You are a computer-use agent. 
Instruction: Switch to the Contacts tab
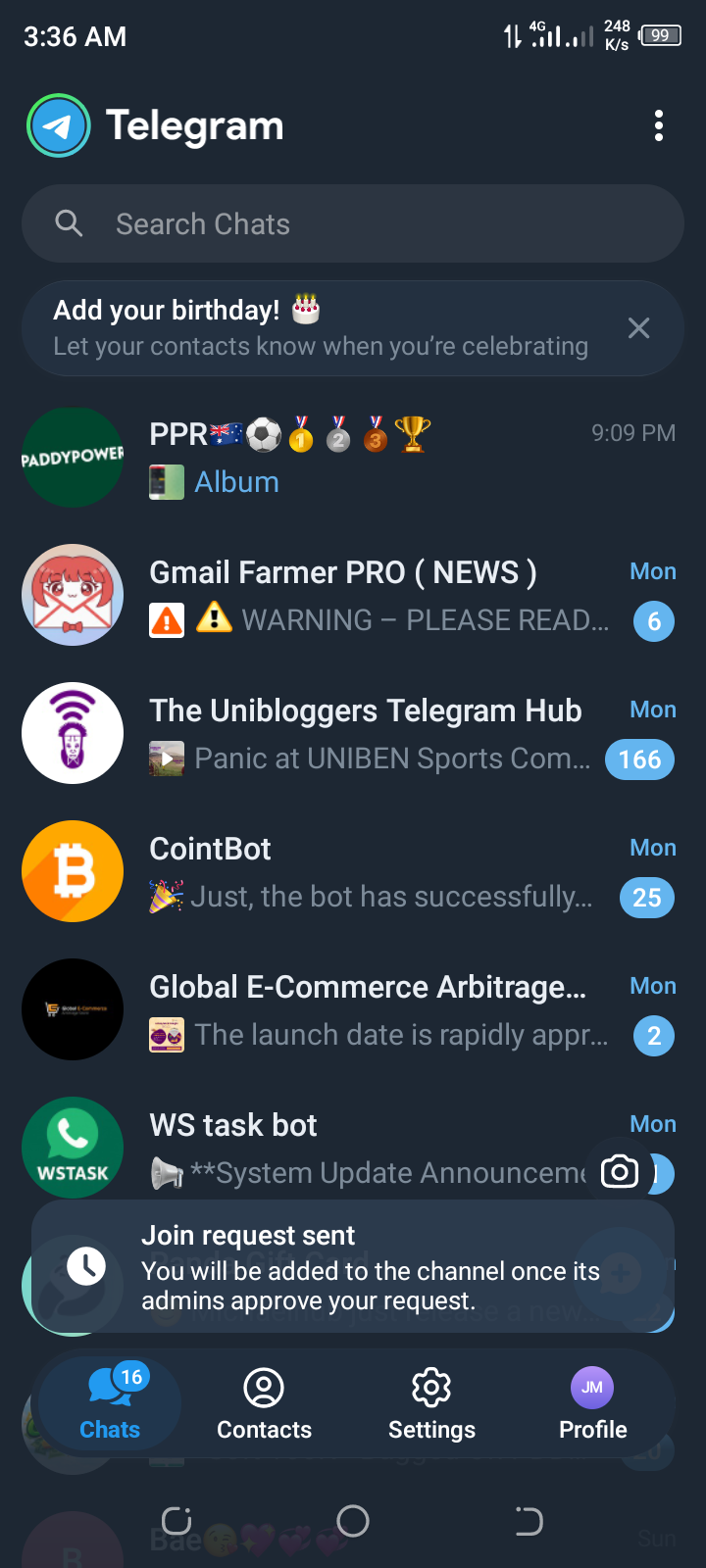pos(264,1404)
